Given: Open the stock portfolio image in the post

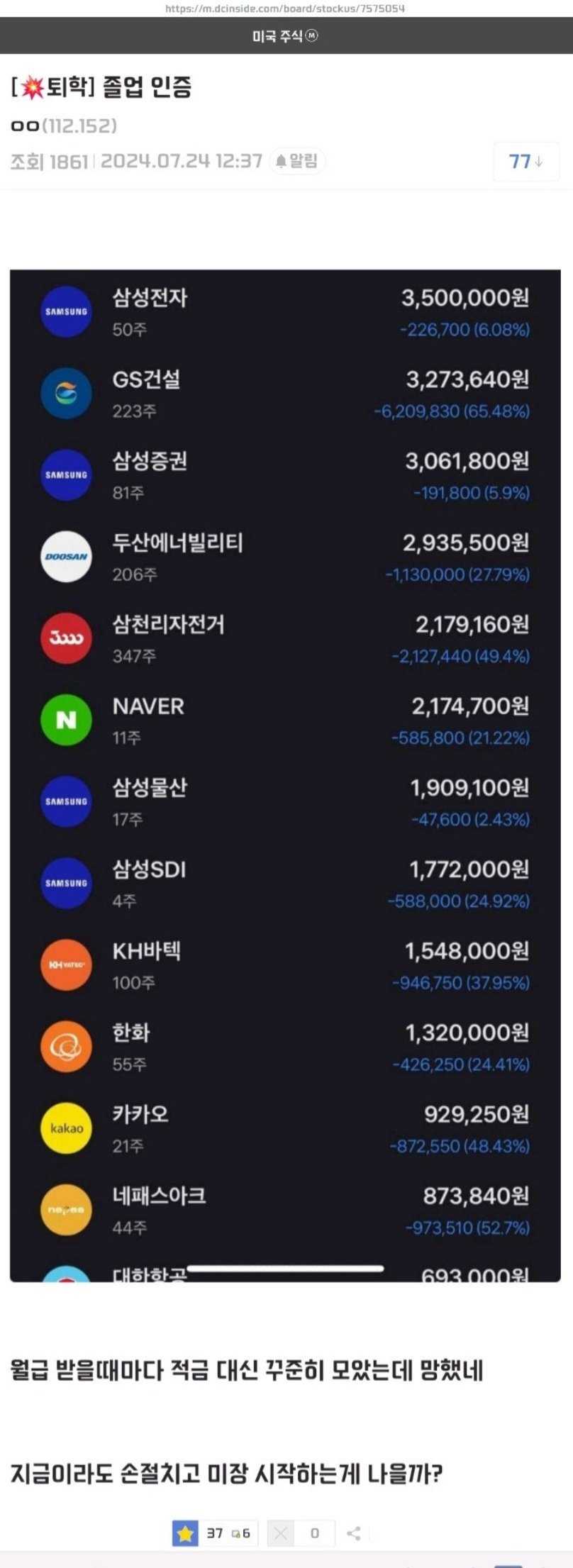Looking at the screenshot, I should (x=285, y=775).
